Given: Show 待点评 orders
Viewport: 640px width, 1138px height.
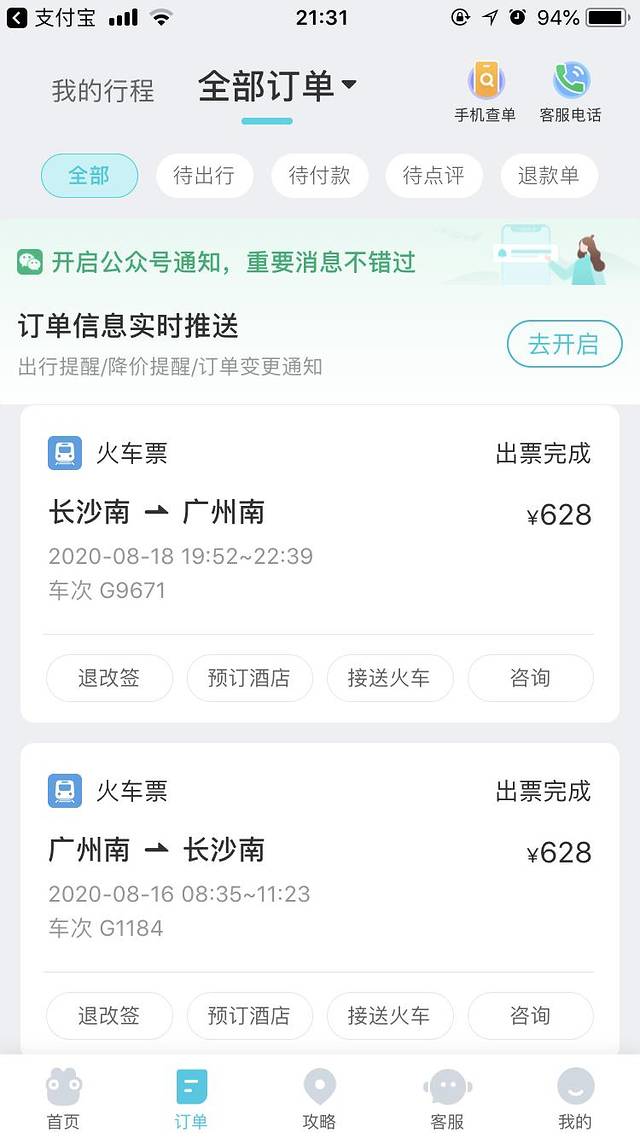Looking at the screenshot, I should 434,176.
